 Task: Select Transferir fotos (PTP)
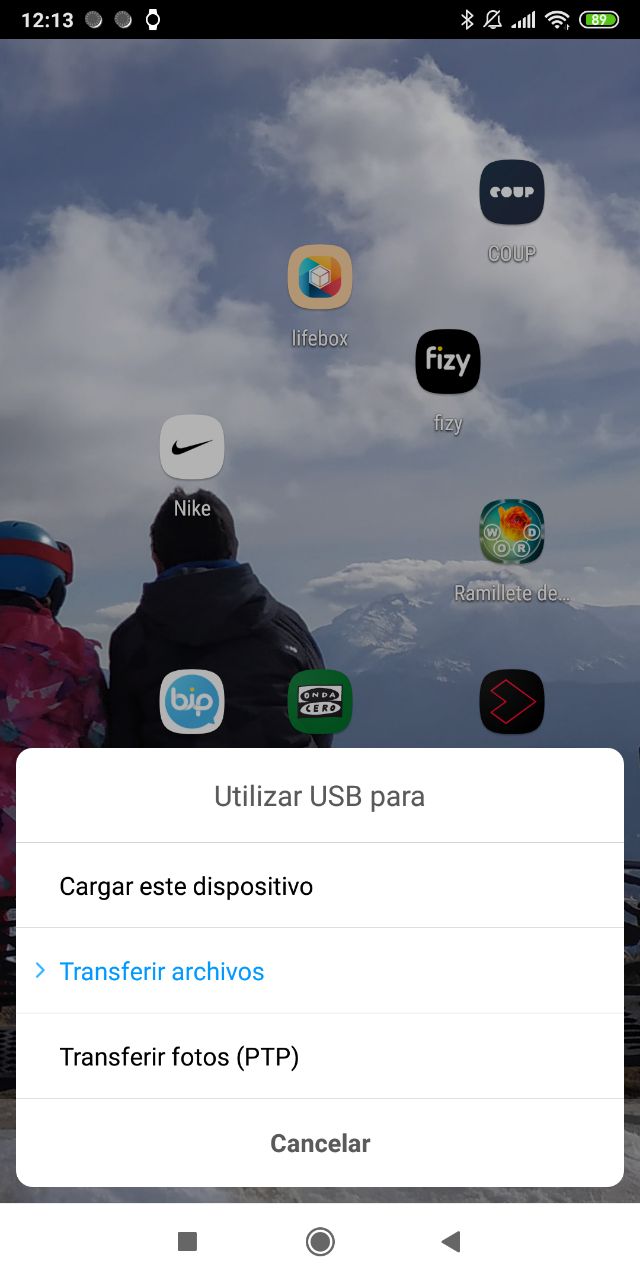pos(180,1057)
